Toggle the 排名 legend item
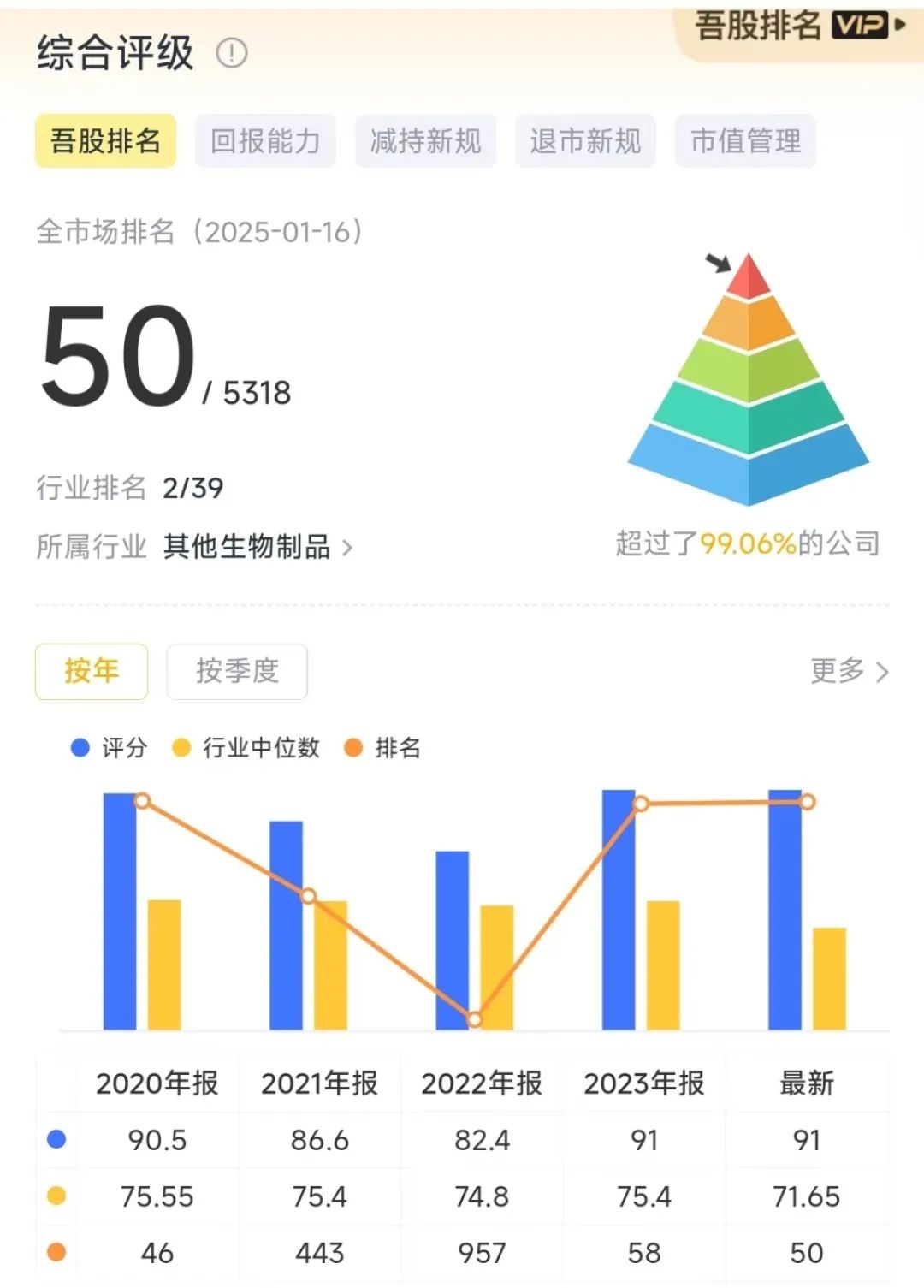Image resolution: width=924 pixels, height=1288 pixels. point(382,748)
